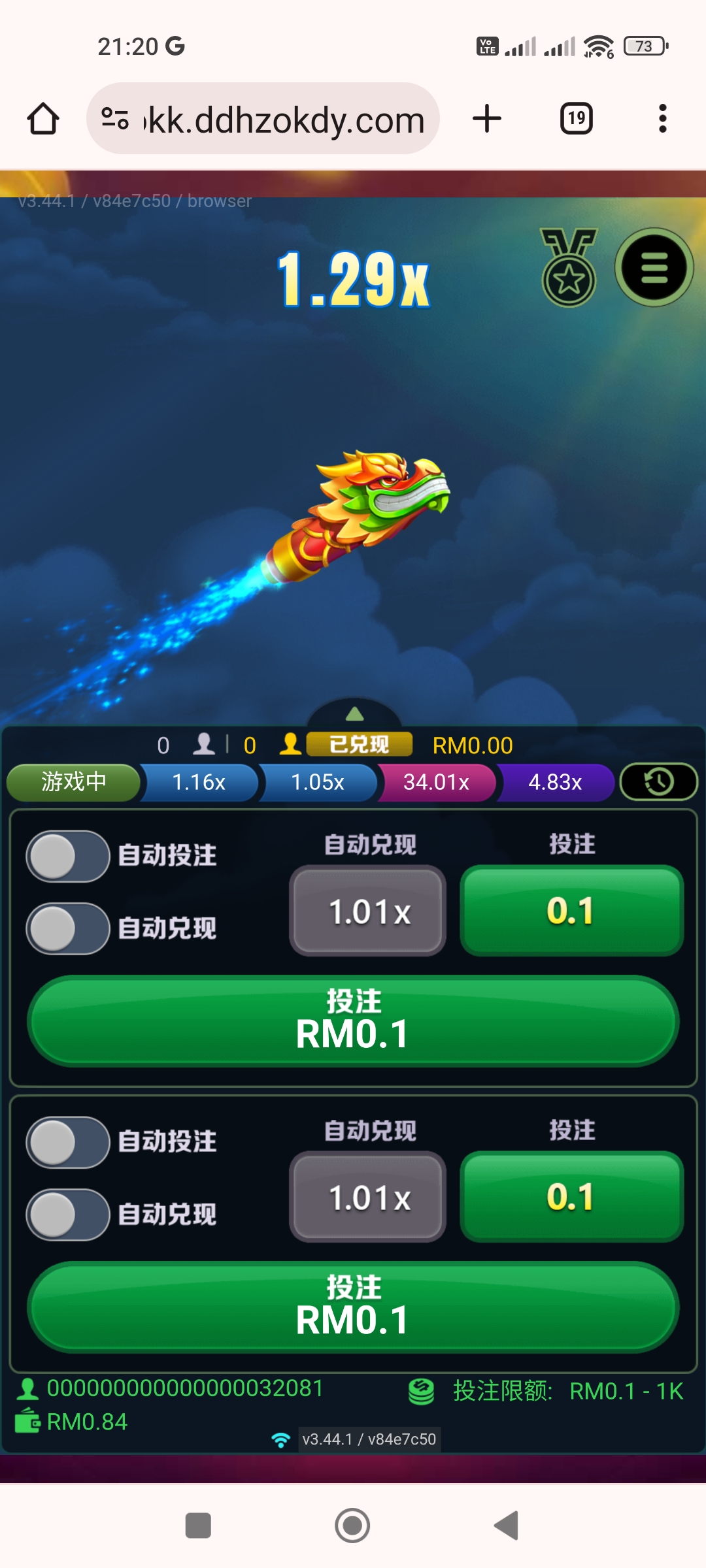Collapse the bet panel via green arrow
706x1568 pixels.
tap(353, 713)
